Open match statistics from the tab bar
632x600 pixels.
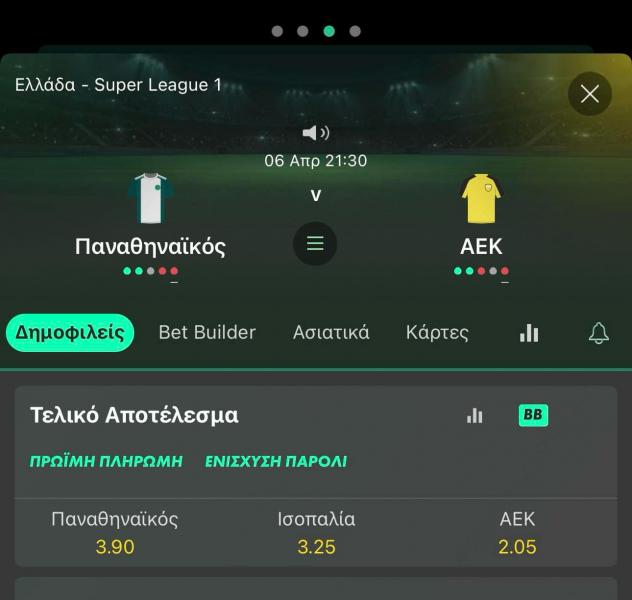coord(529,333)
